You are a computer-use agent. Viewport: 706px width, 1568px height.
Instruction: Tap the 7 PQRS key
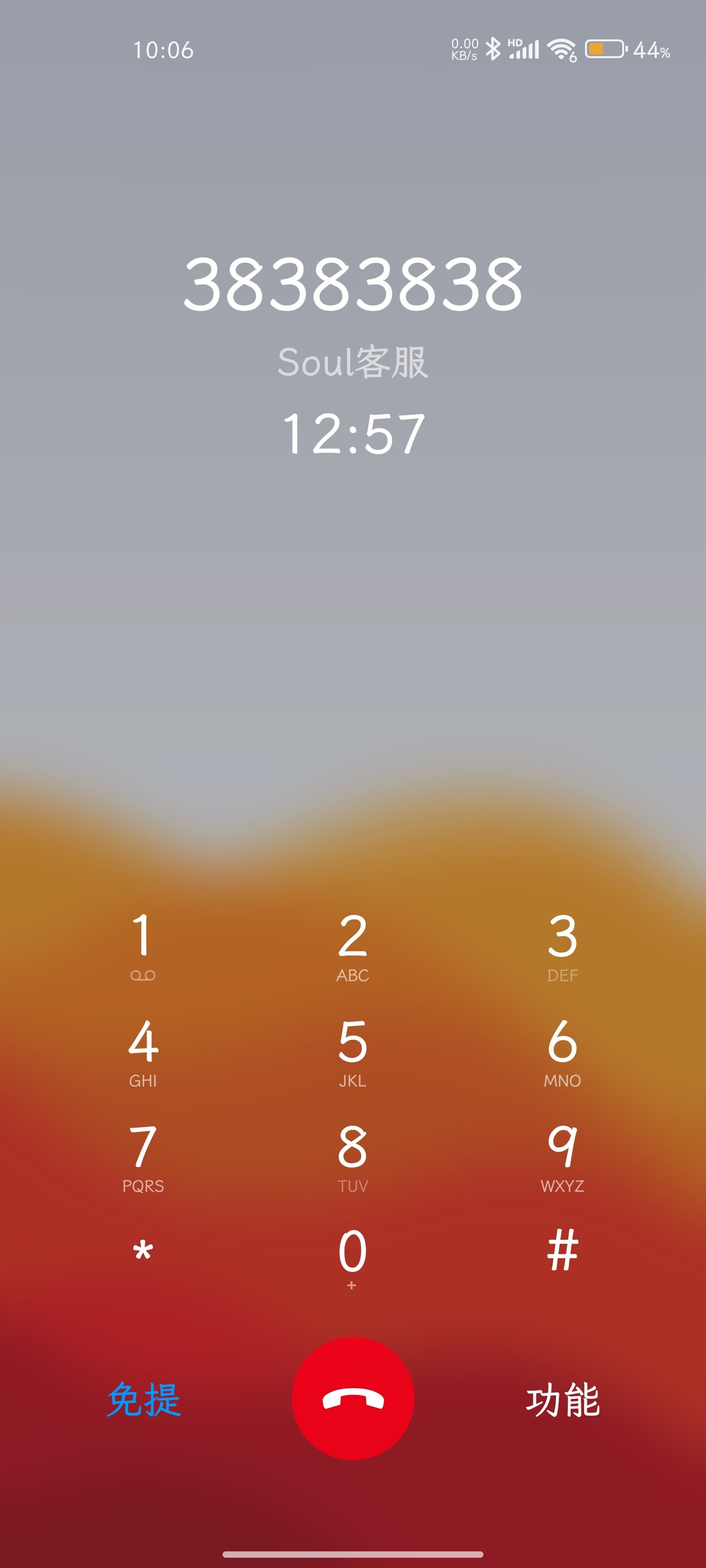[143, 1156]
